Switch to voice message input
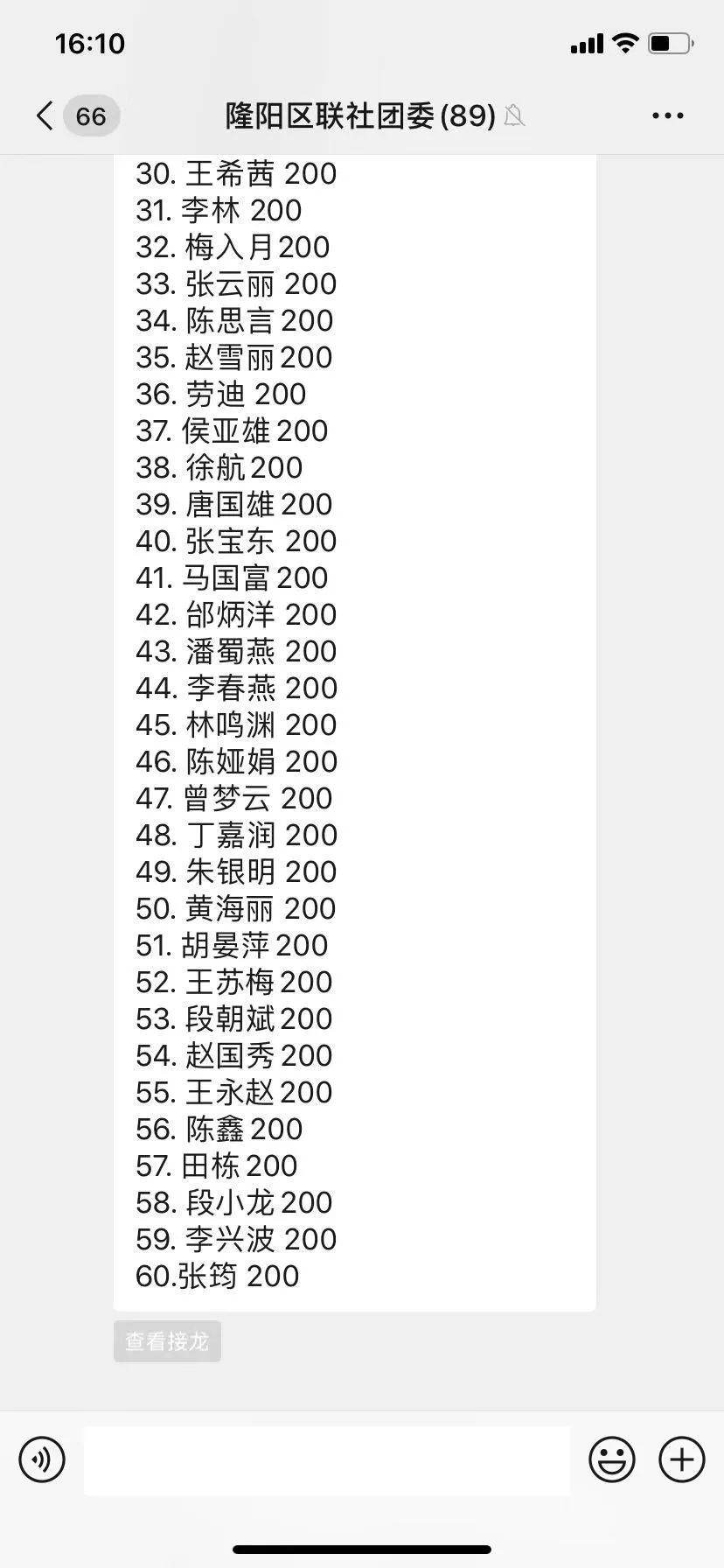Image resolution: width=724 pixels, height=1568 pixels. (x=42, y=1459)
